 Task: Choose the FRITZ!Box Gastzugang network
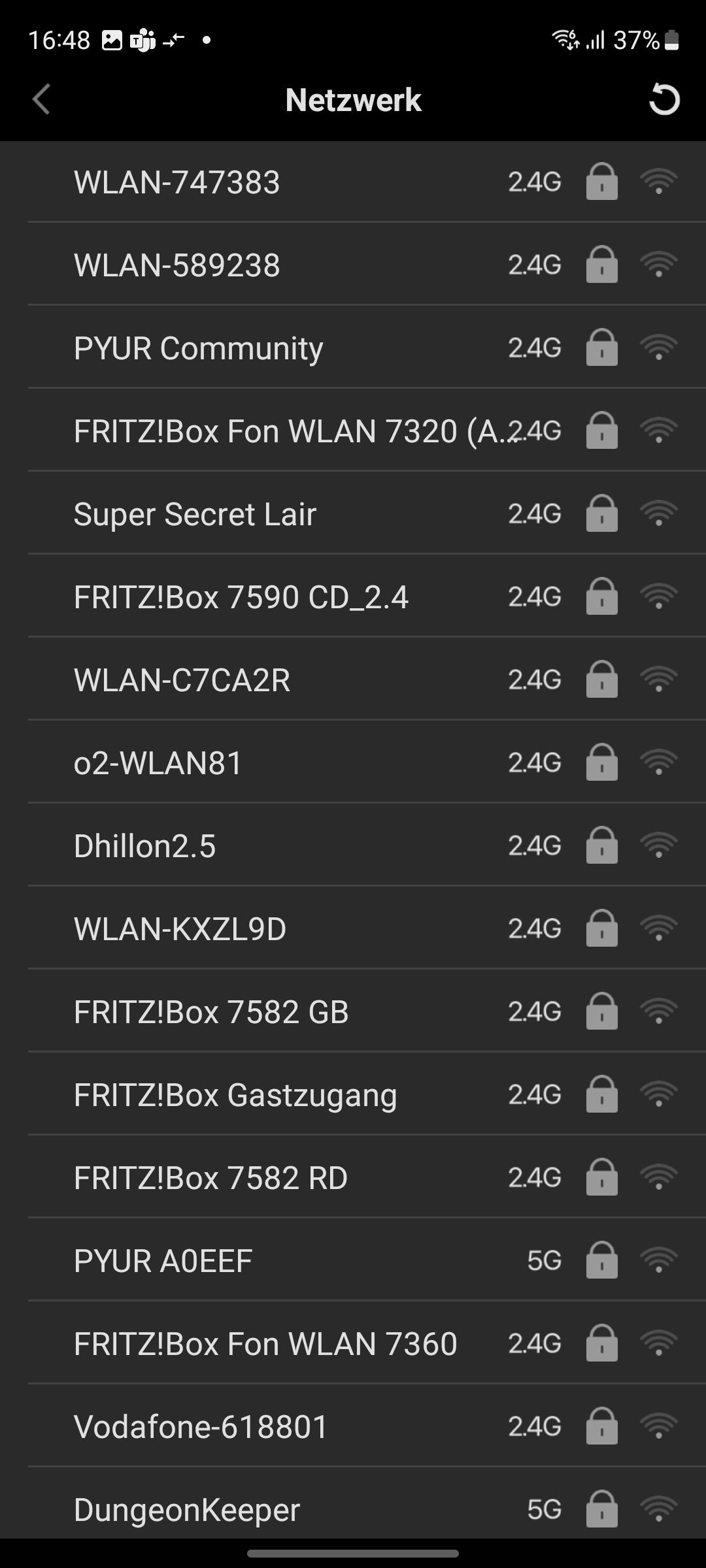(x=353, y=1095)
